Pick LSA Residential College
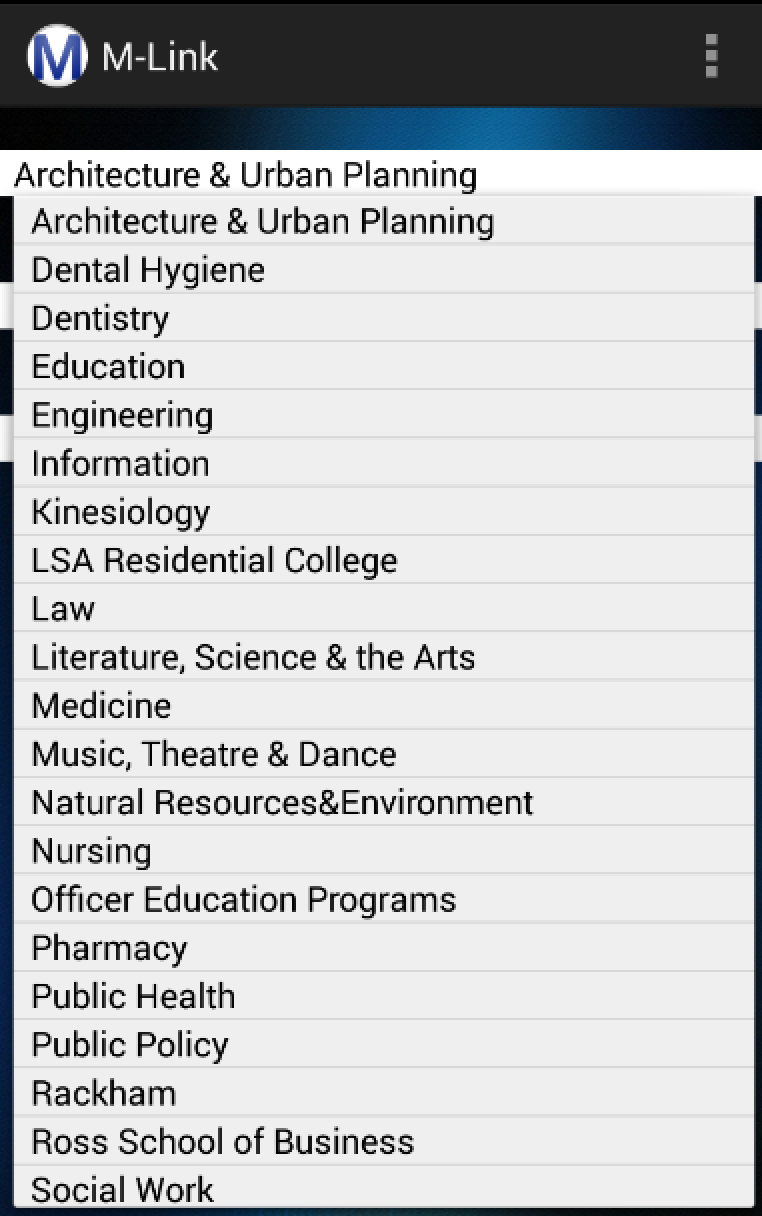 click(x=383, y=560)
